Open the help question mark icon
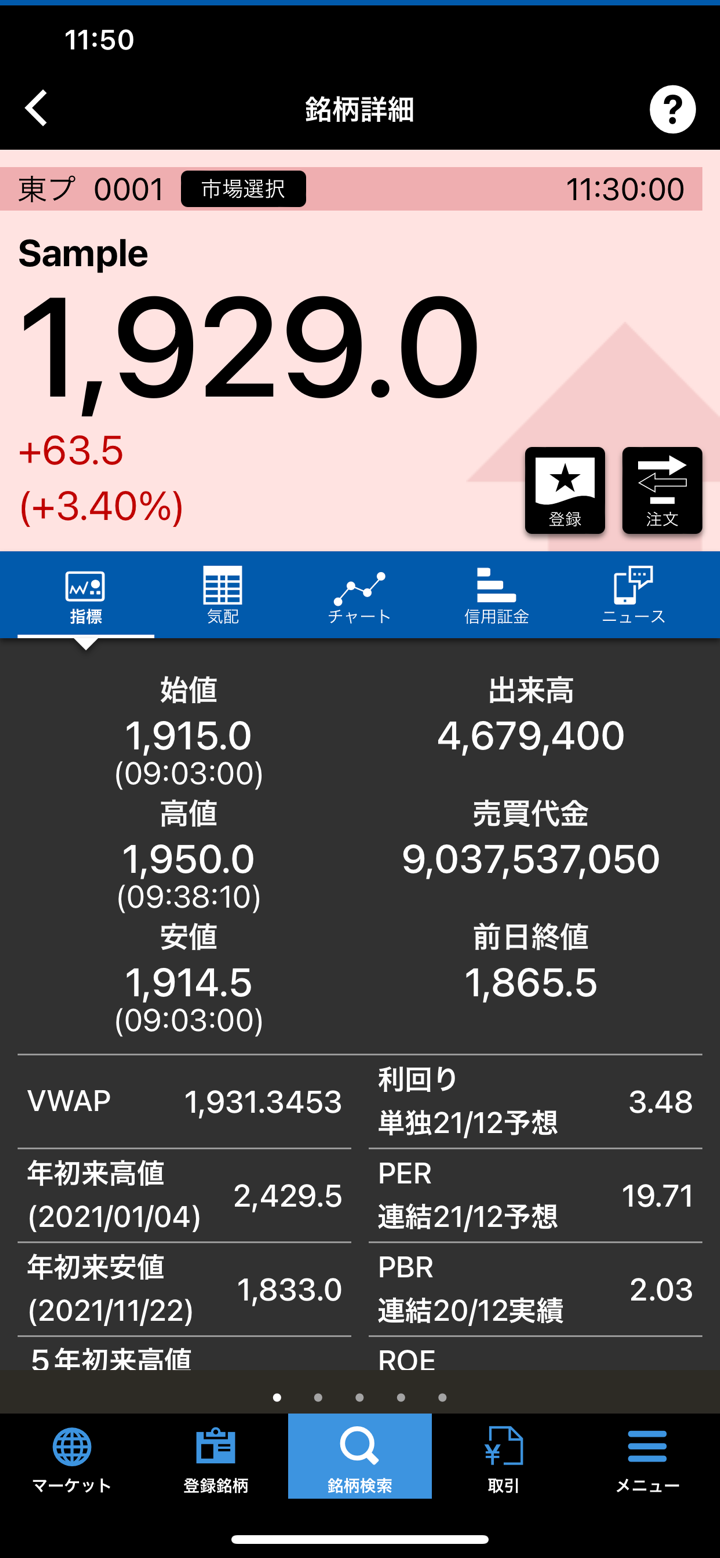This screenshot has width=720, height=1558. click(672, 109)
